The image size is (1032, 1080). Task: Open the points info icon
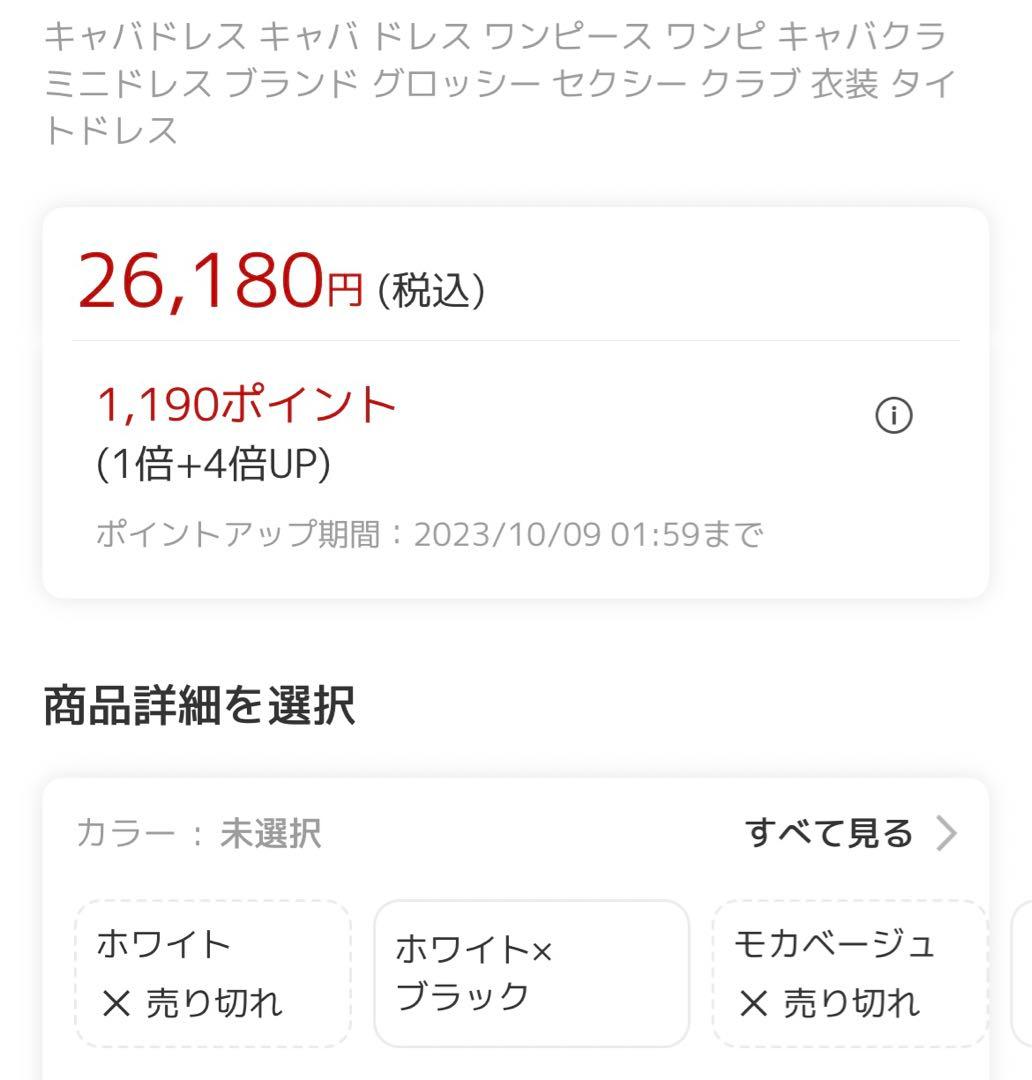[894, 415]
